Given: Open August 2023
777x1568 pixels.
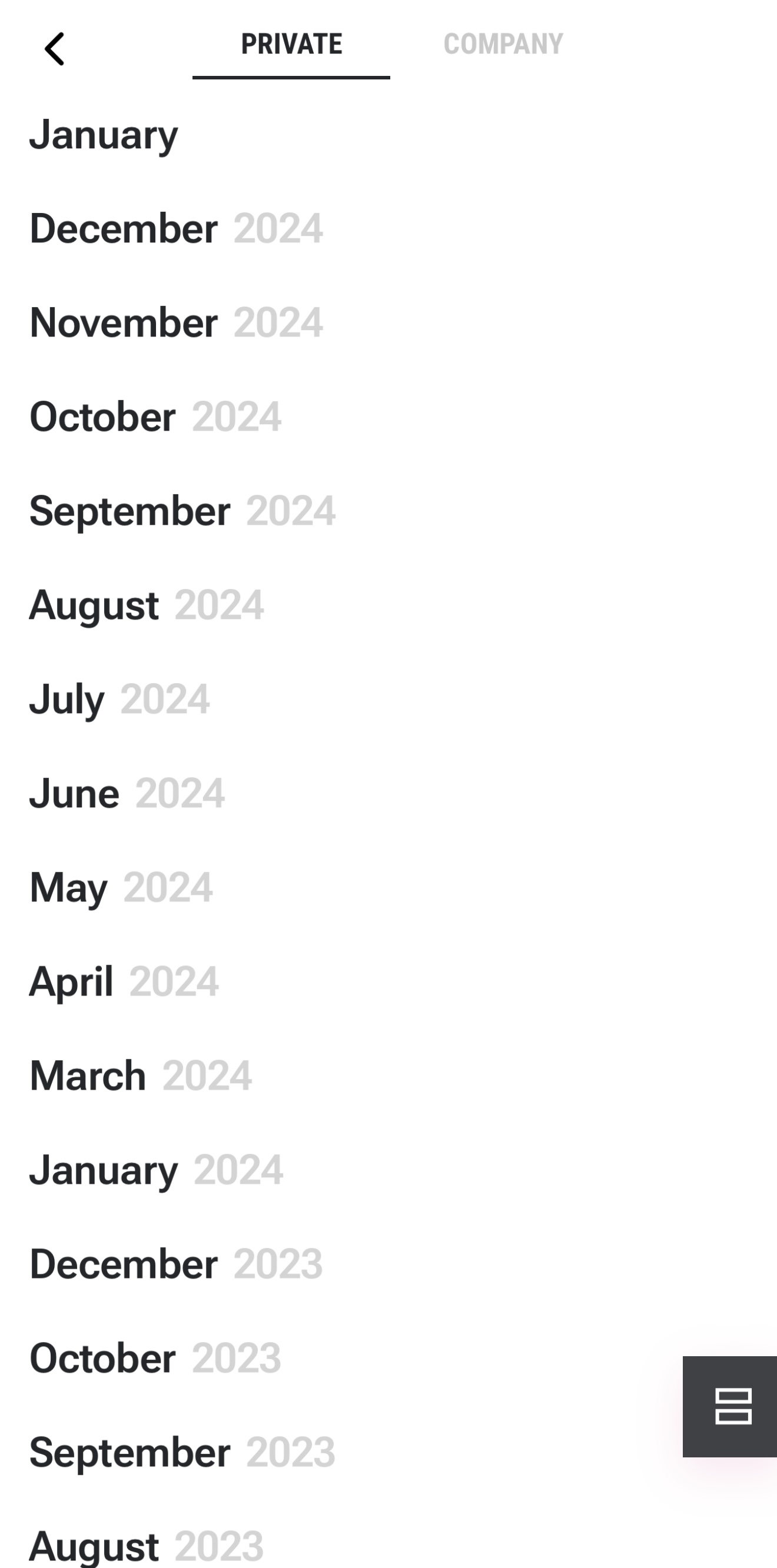Looking at the screenshot, I should pyautogui.click(x=146, y=1545).
